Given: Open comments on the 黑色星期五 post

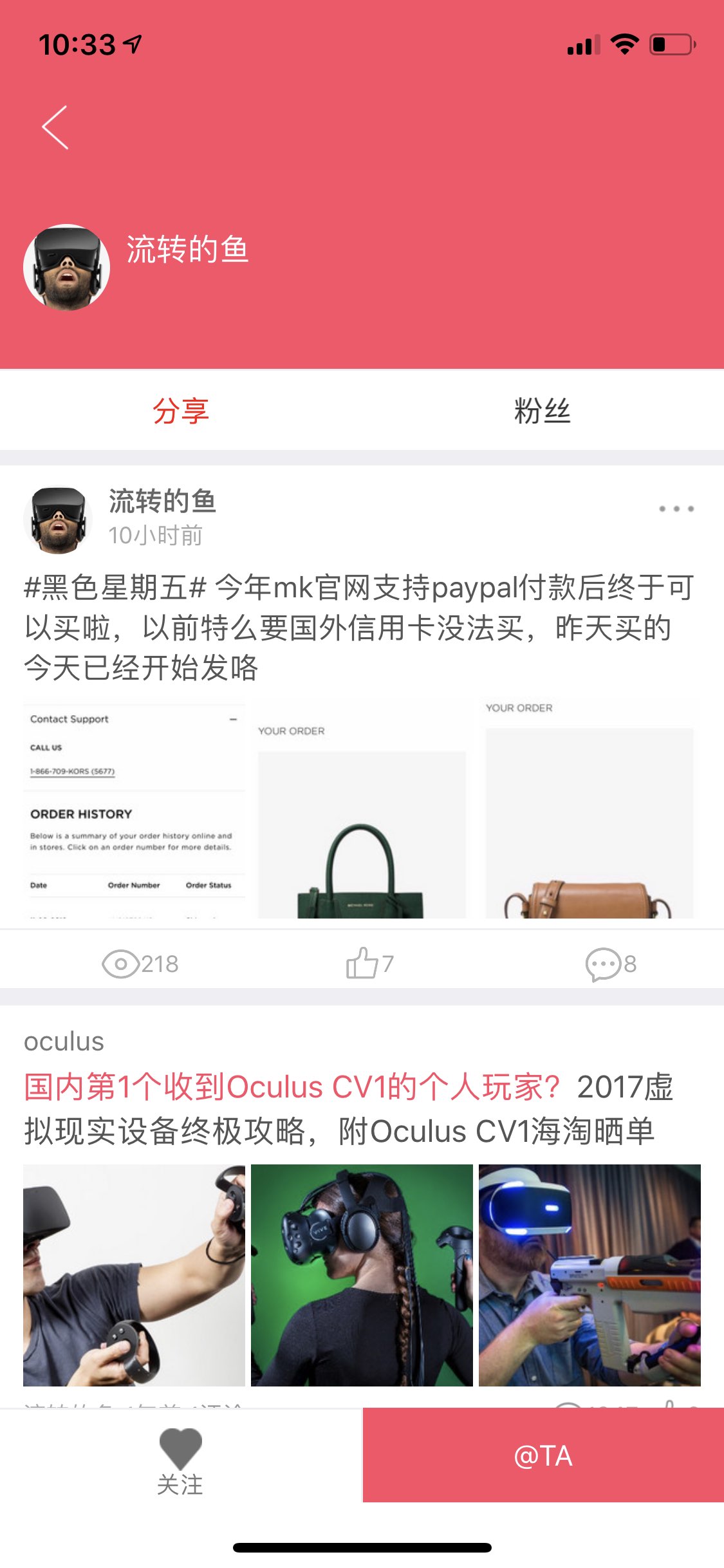Looking at the screenshot, I should [610, 964].
